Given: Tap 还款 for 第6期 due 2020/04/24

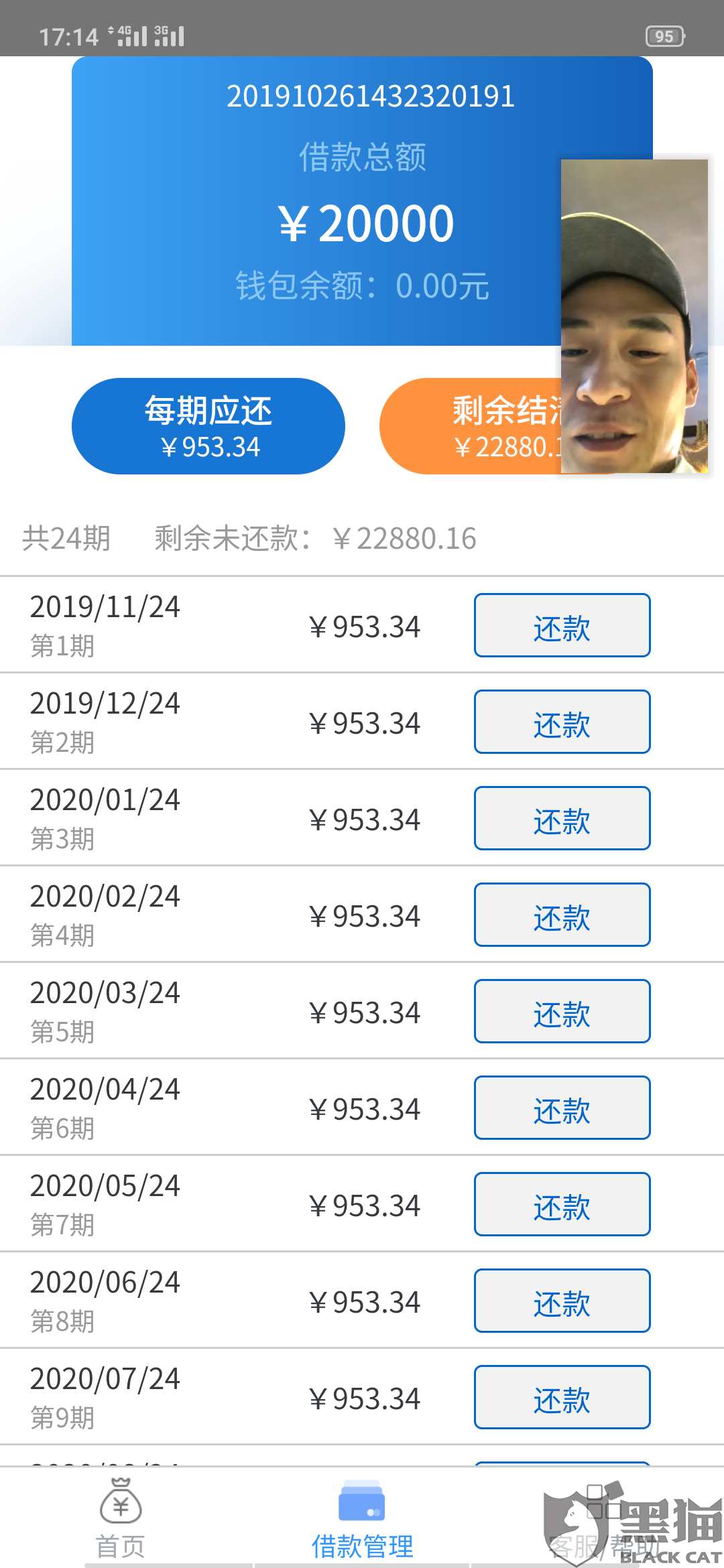Looking at the screenshot, I should pyautogui.click(x=562, y=1108).
